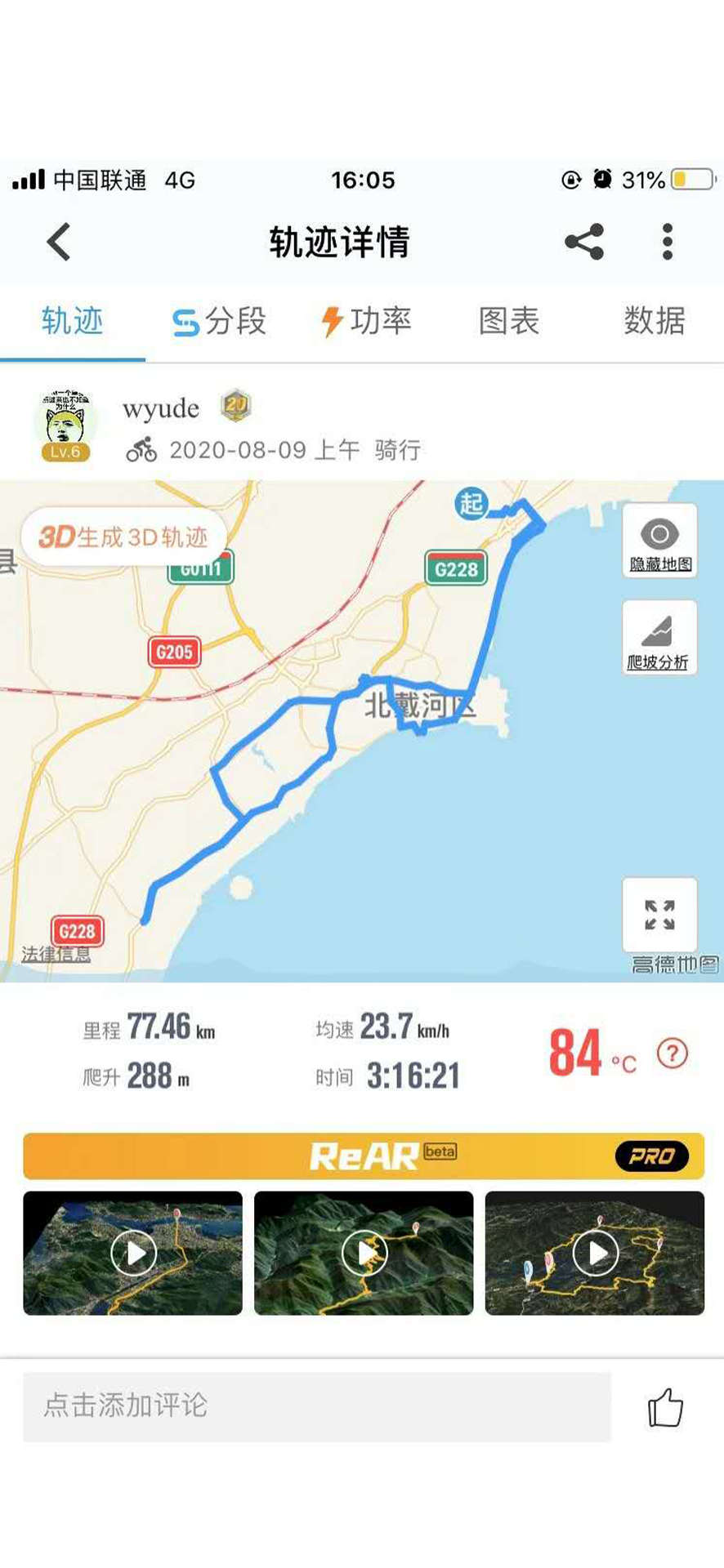Open the three-dot overflow menu

[668, 242]
